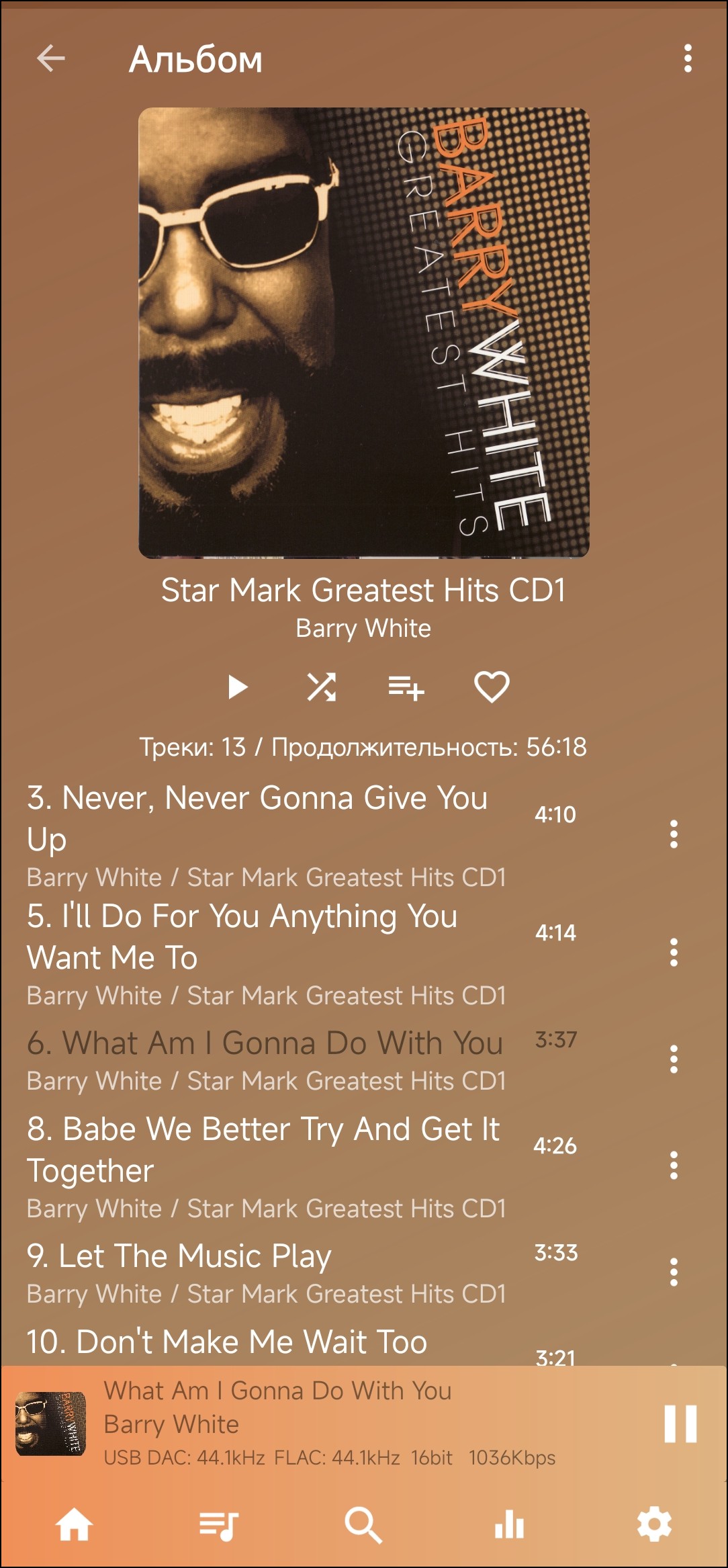Screen dimensions: 728x1568
Task: Shuffle the album tracks
Action: tap(321, 687)
